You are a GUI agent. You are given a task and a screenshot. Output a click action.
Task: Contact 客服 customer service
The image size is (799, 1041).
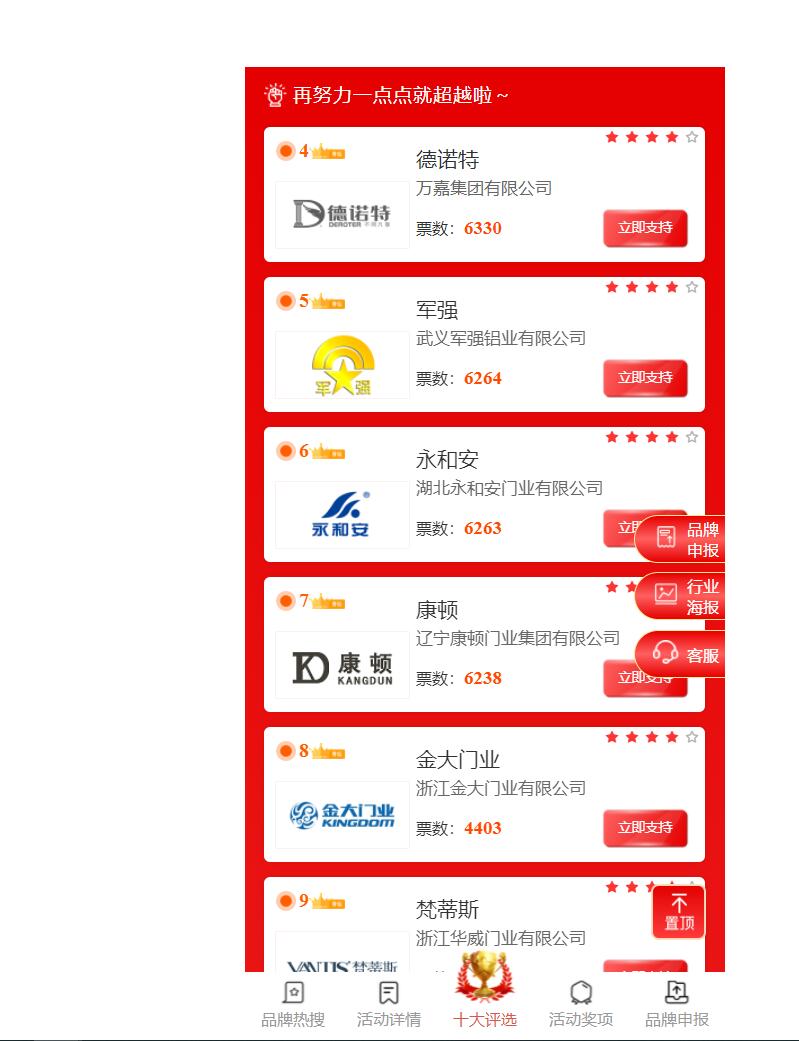[683, 655]
